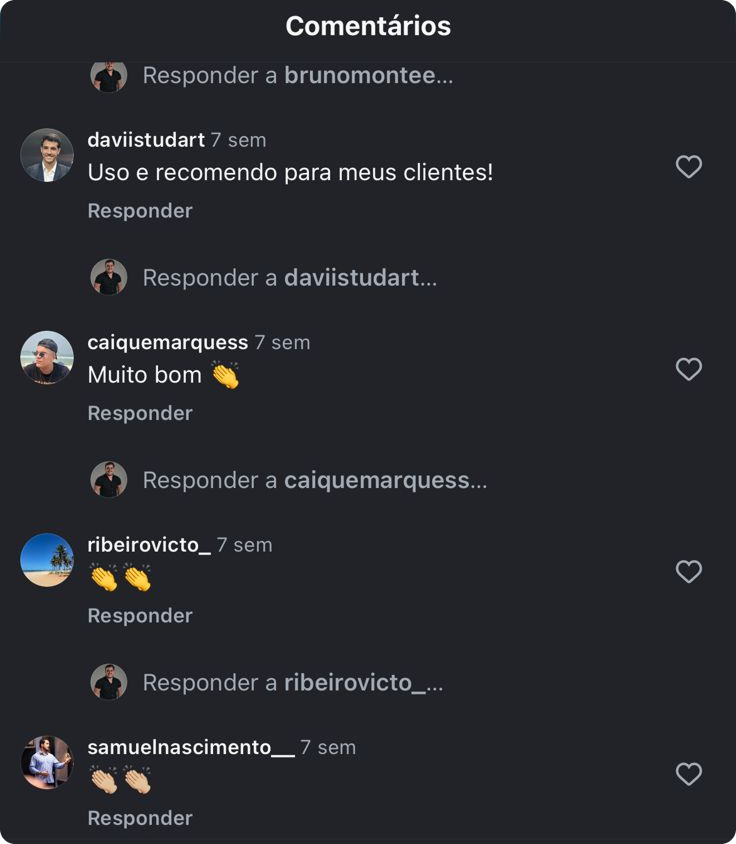
Task: Open the Responder a ribeirovicto_ field
Action: coord(292,683)
